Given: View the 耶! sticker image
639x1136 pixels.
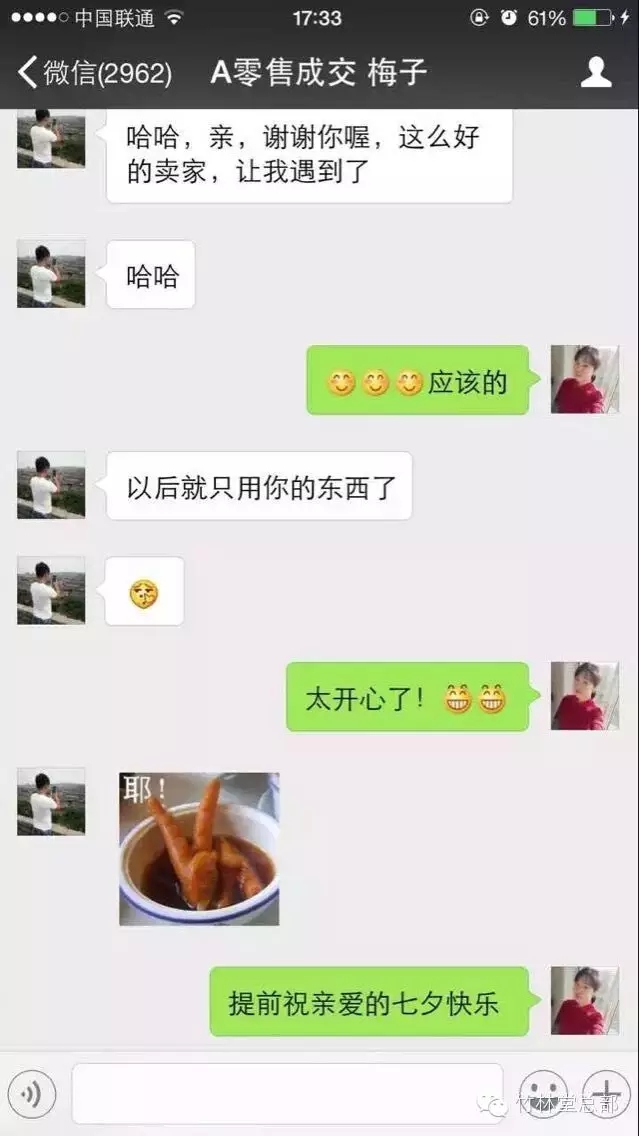Looking at the screenshot, I should point(199,848).
